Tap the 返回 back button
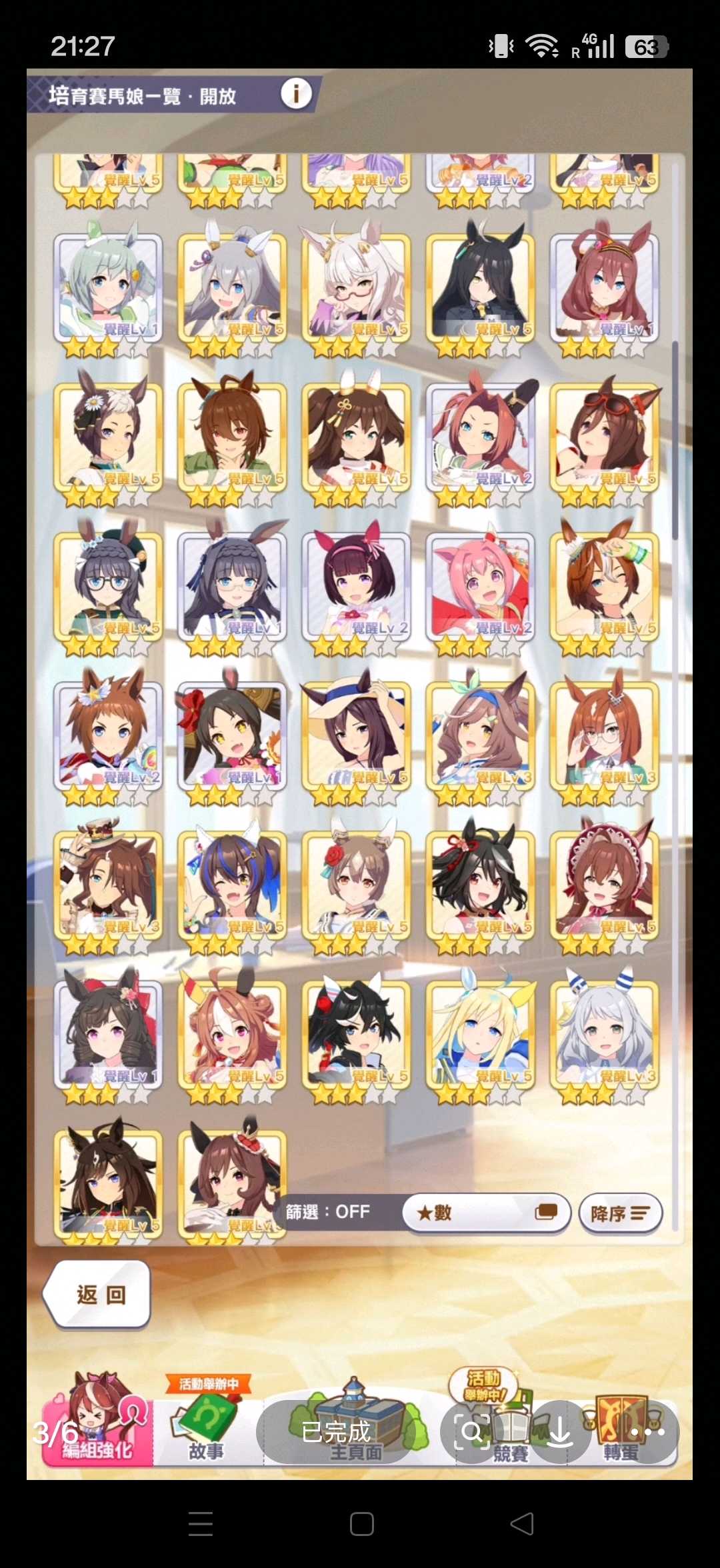This screenshot has width=720, height=1568. (99, 1294)
